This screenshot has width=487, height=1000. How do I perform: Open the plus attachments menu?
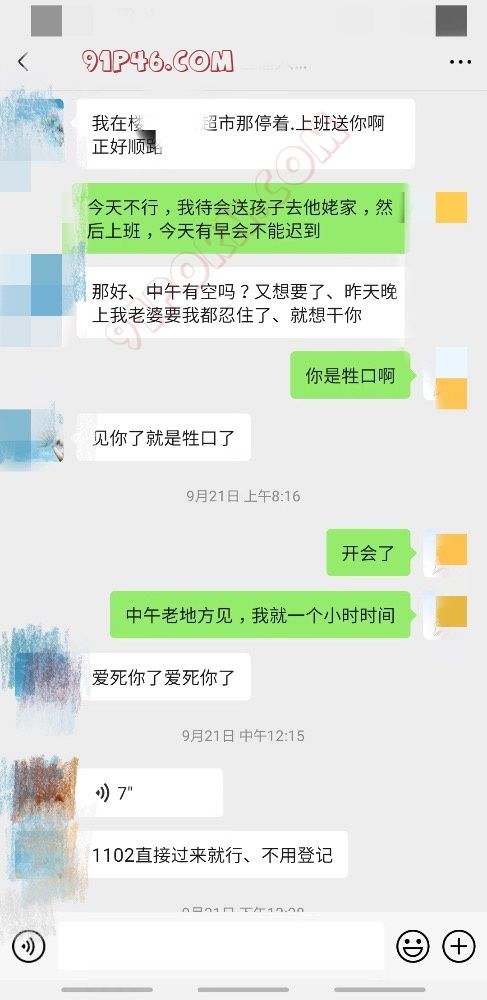459,946
